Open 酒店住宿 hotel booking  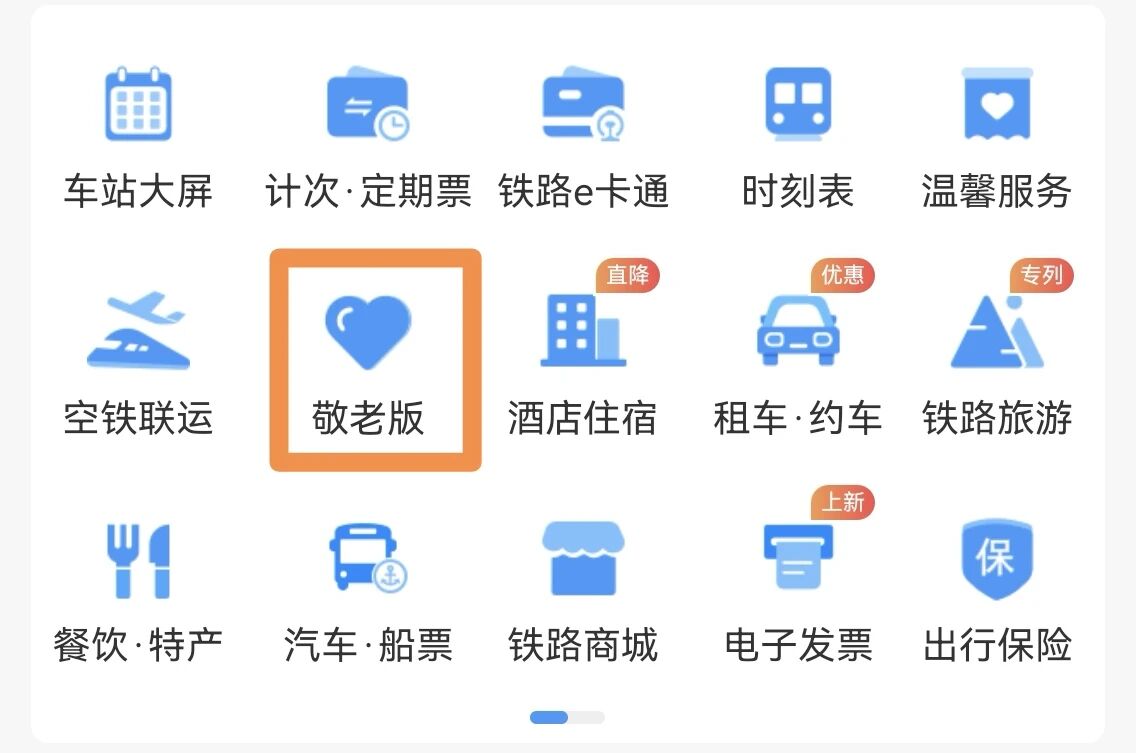[x=583, y=364]
